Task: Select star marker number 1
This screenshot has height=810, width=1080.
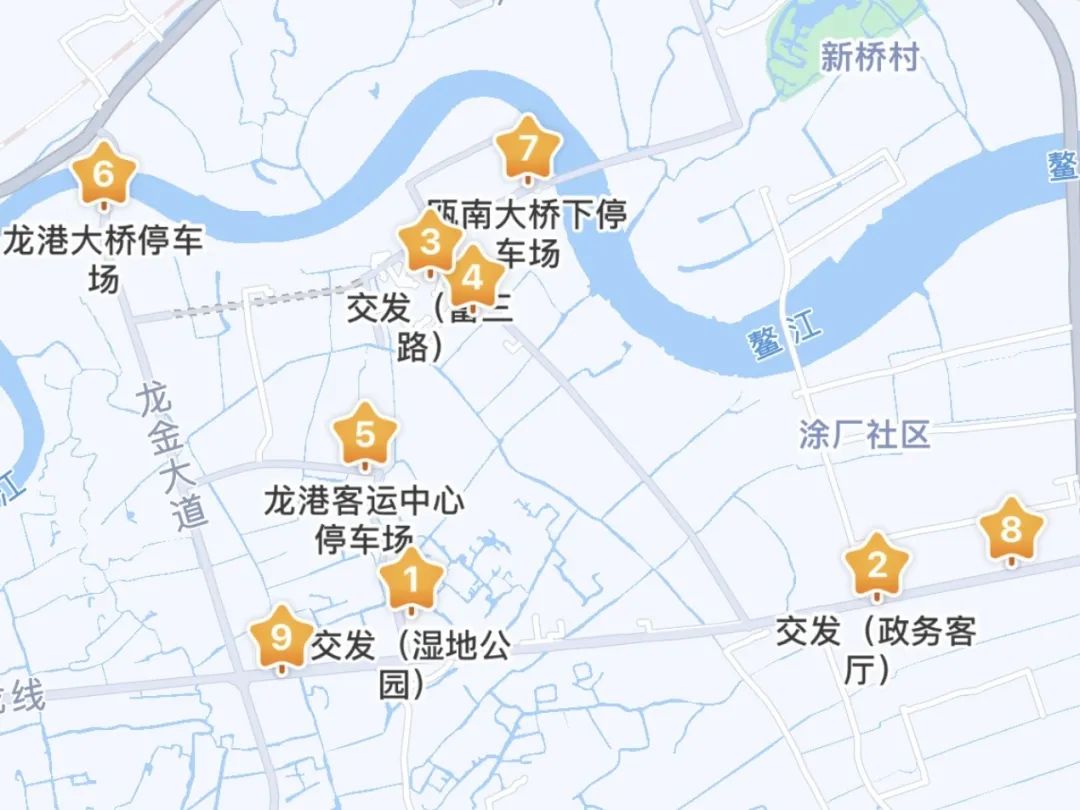Action: coord(411,580)
